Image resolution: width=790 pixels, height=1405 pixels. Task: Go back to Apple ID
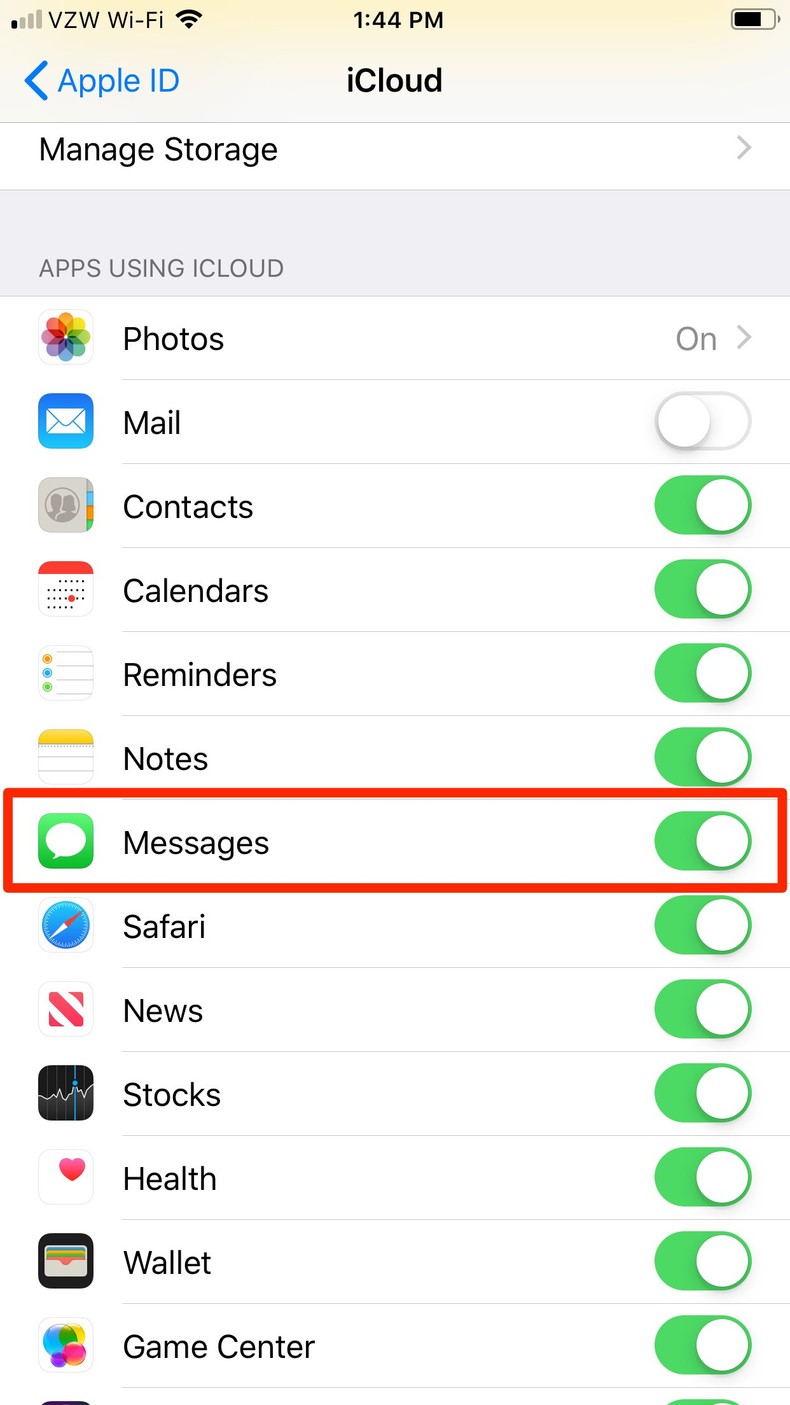103,81
